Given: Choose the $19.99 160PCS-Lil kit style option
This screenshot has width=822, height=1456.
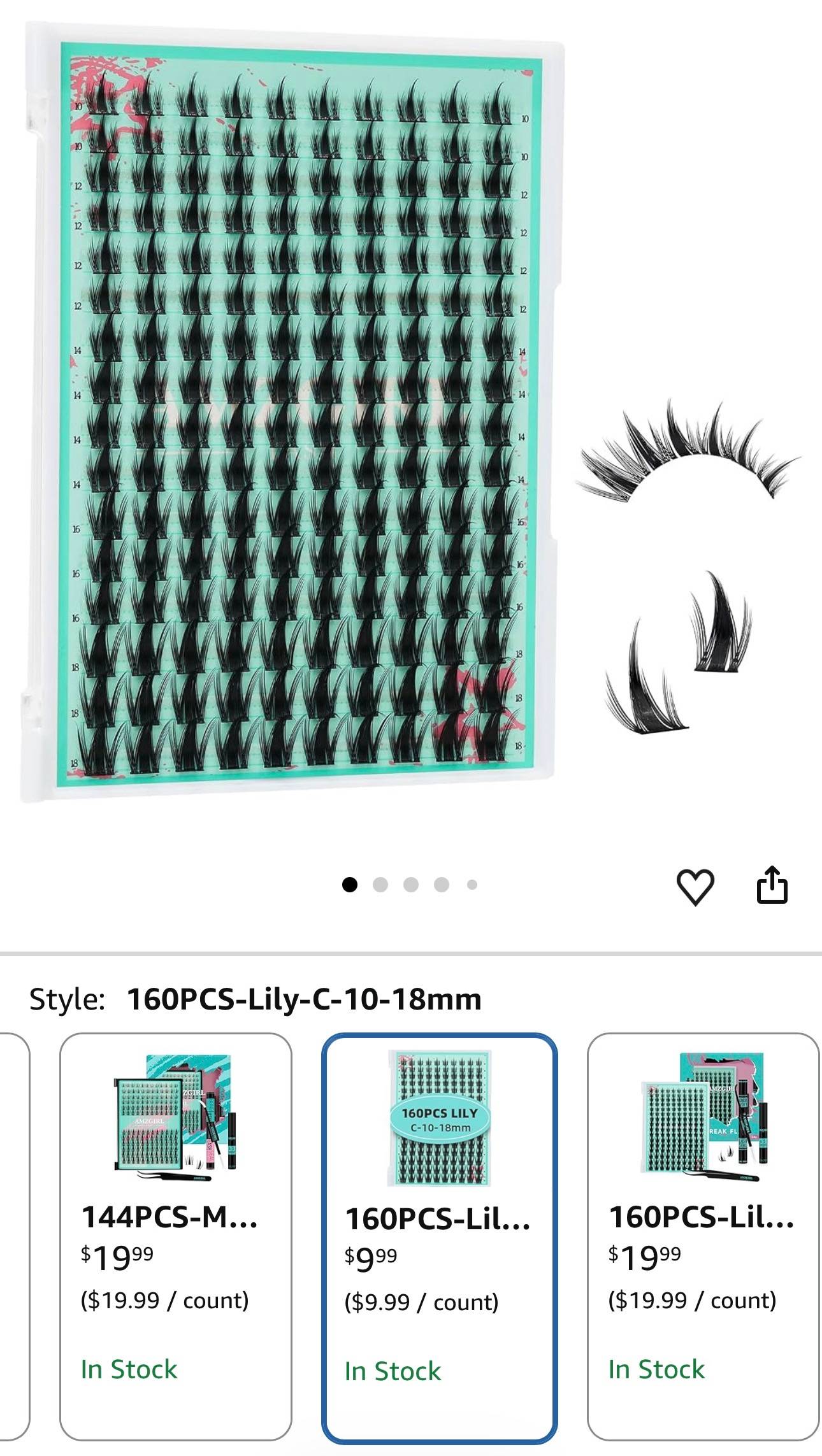Looking at the screenshot, I should click(703, 1236).
